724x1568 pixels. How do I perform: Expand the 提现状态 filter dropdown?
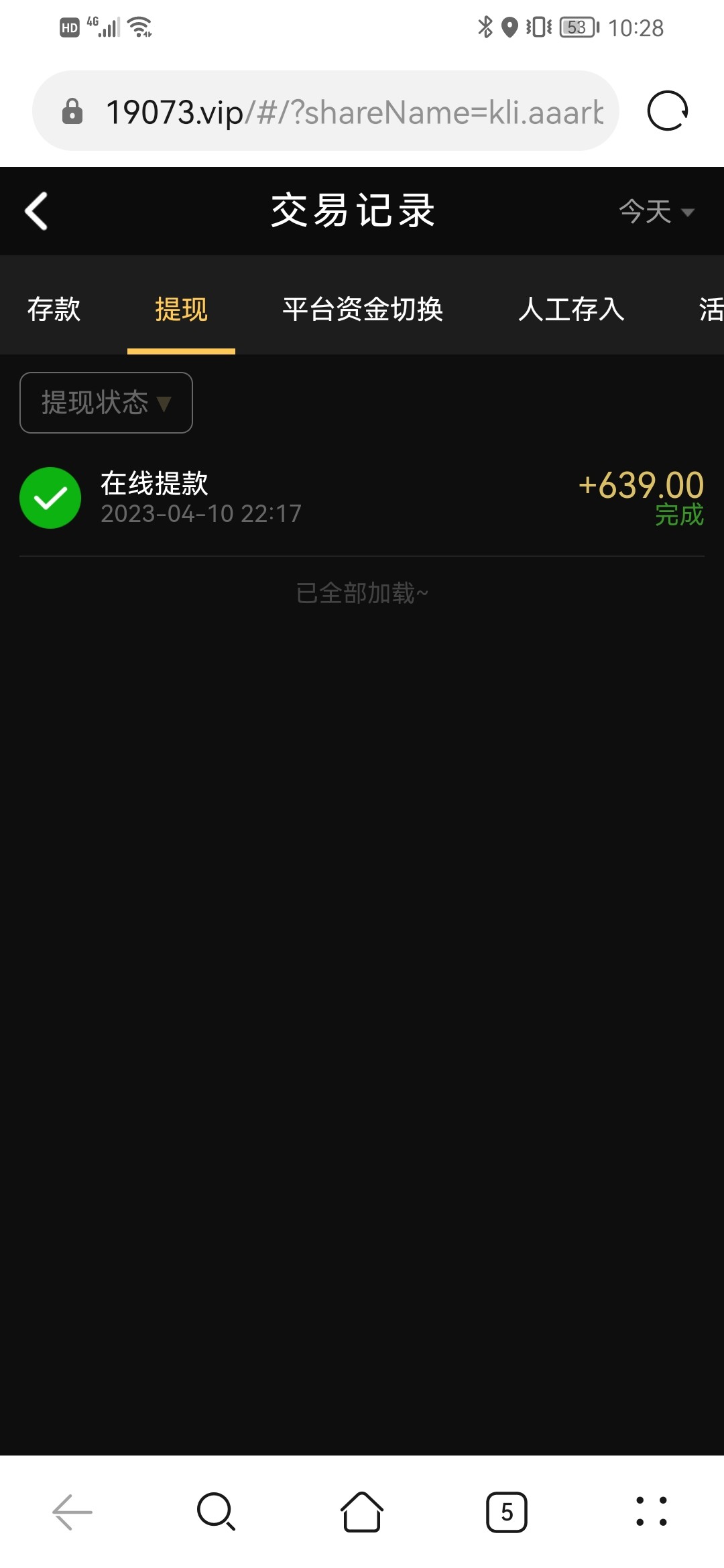pyautogui.click(x=106, y=403)
